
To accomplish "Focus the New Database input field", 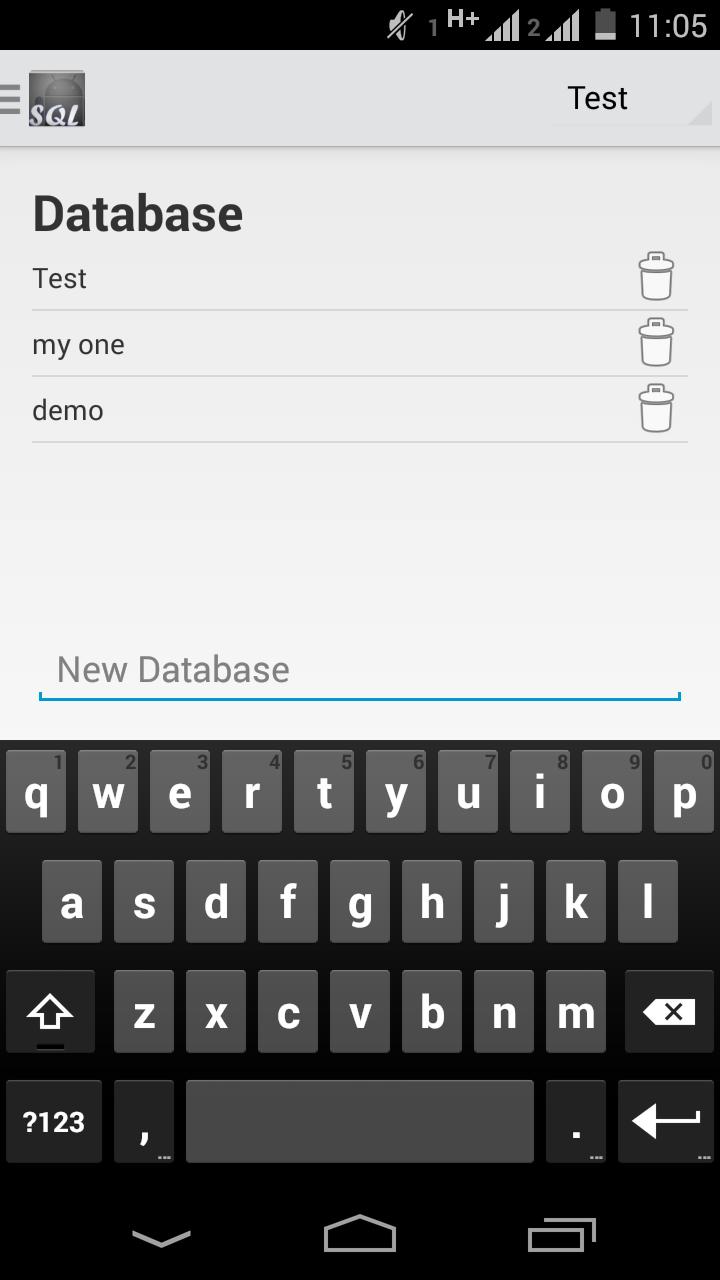I will coord(360,669).
